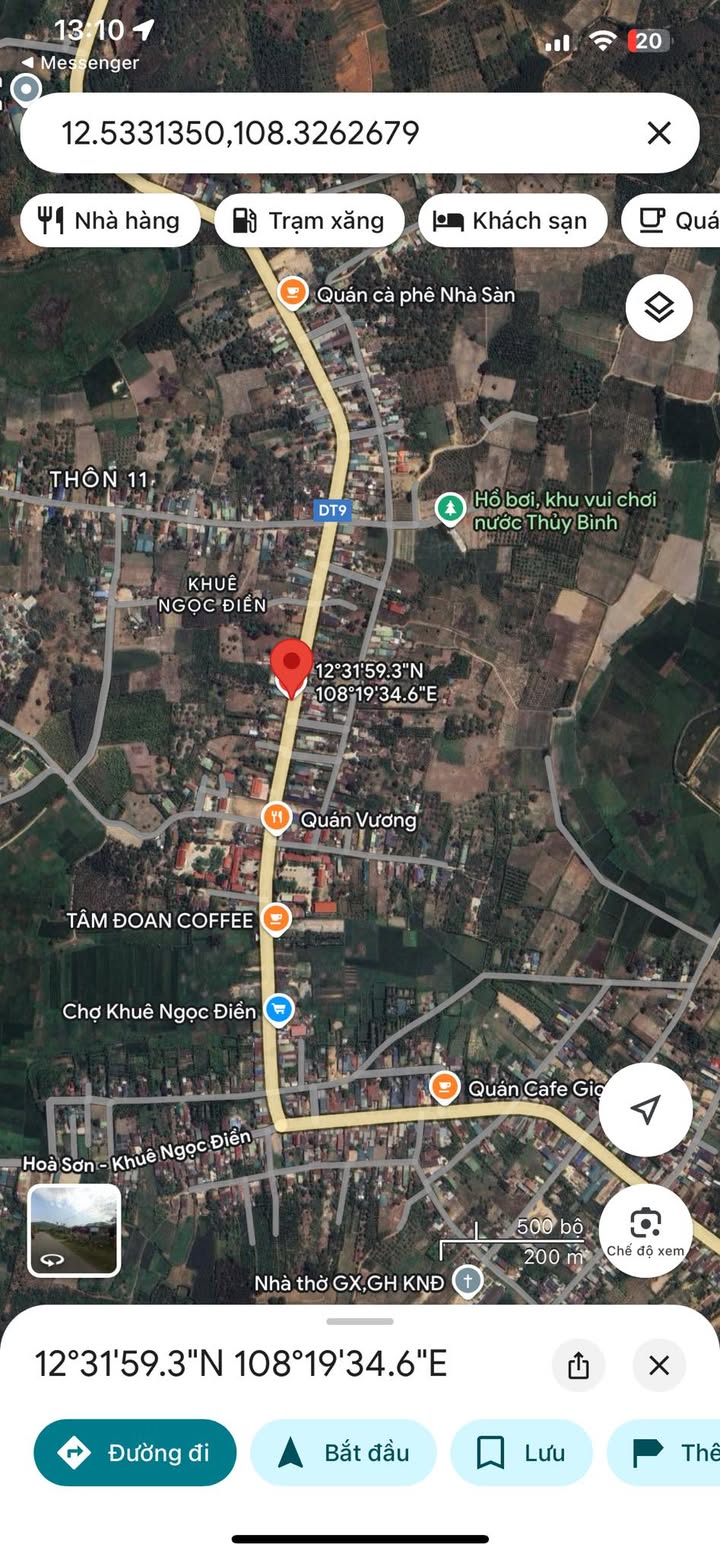Image resolution: width=720 pixels, height=1557 pixels.
Task: Tap Bắt đầu to start navigation
Action: tap(343, 1452)
